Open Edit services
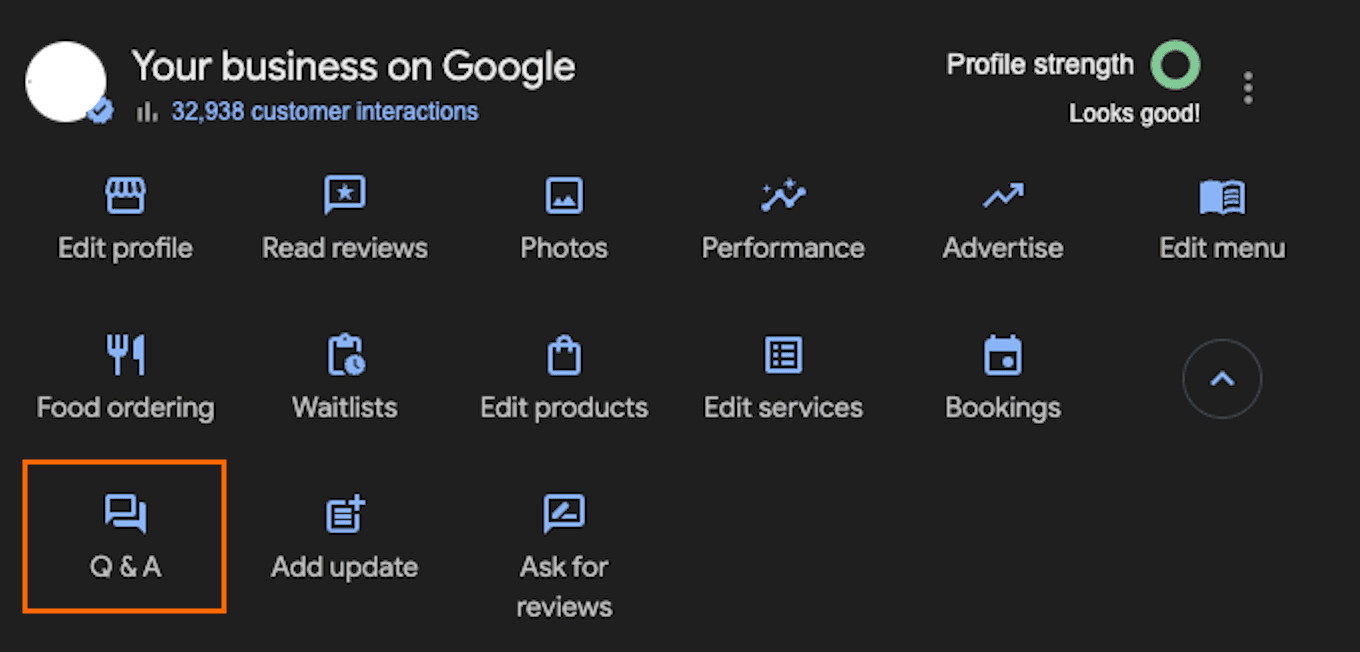The height and width of the screenshot is (652, 1360). click(783, 378)
